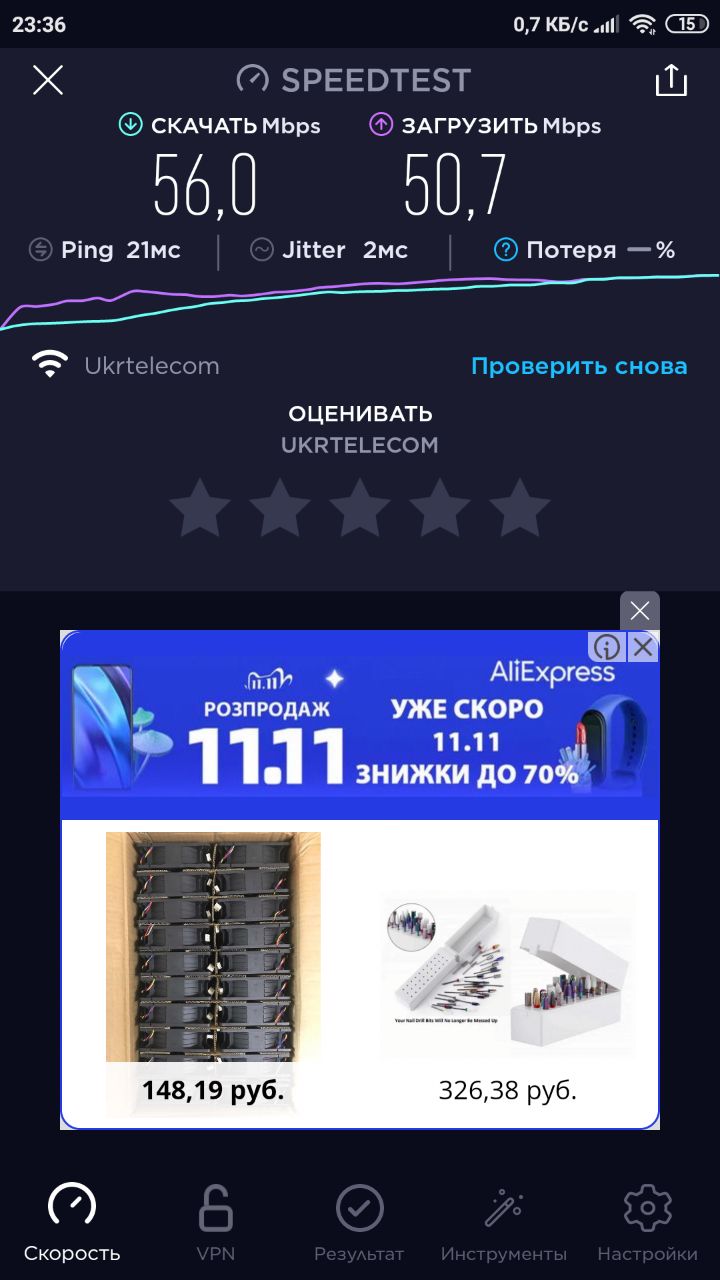Open Настройки settings tab
Viewport: 720px width, 1280px height.
tap(647, 1223)
